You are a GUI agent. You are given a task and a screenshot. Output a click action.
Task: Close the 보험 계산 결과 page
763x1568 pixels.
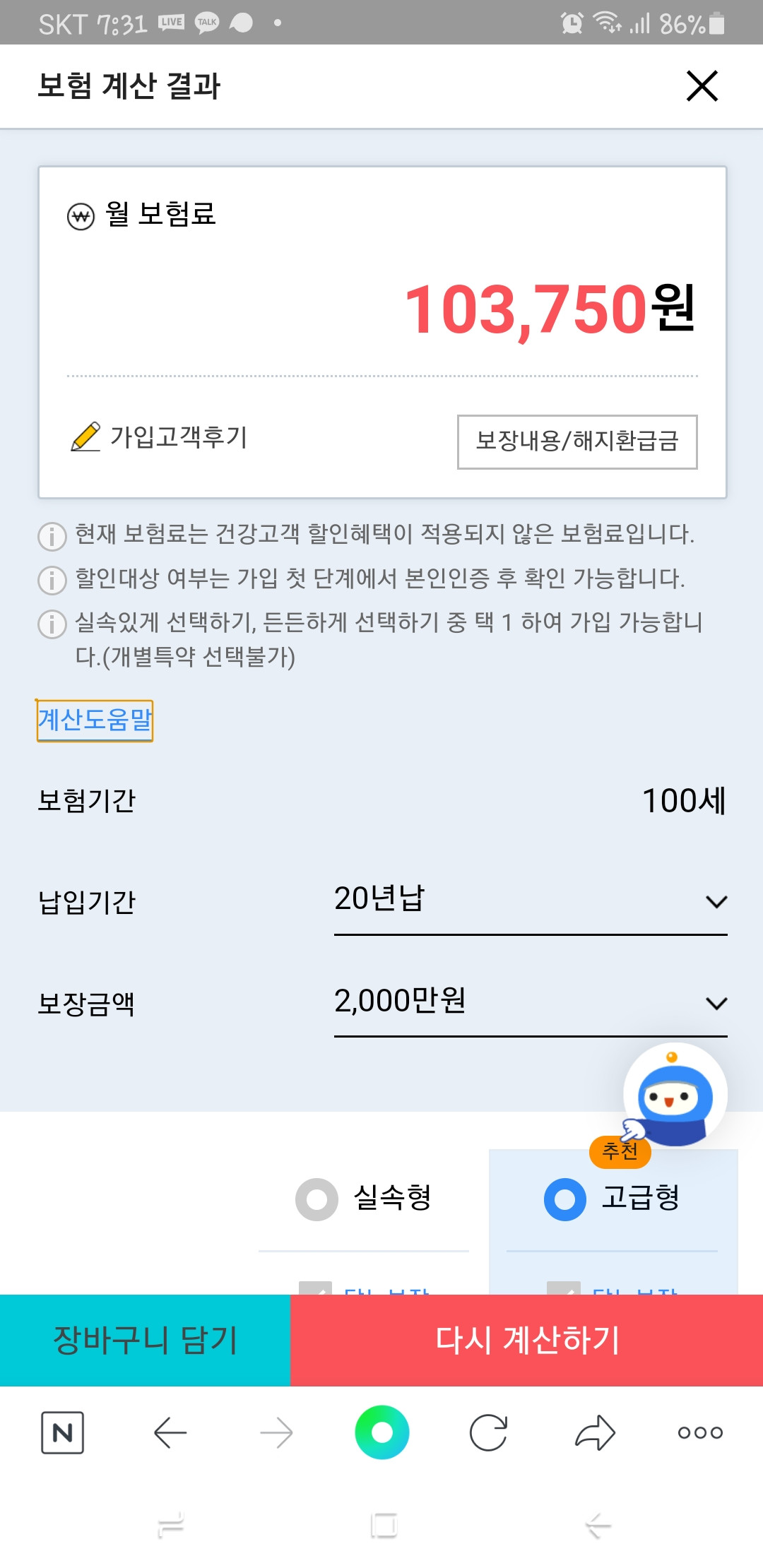pyautogui.click(x=702, y=86)
